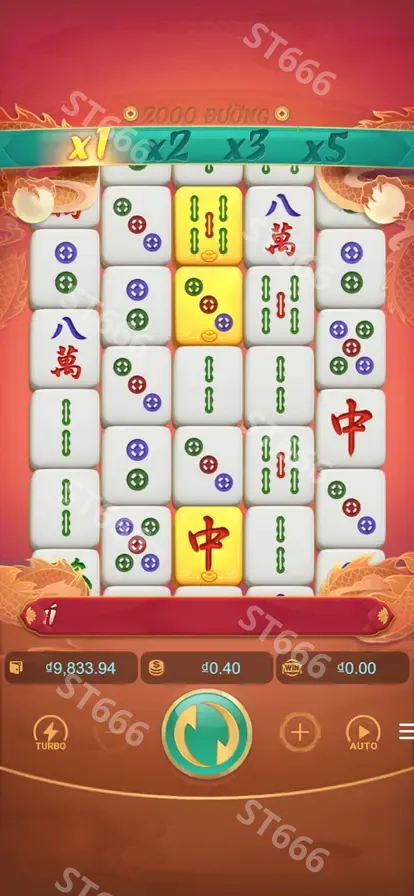Image resolution: width=414 pixels, height=896 pixels.
Task: Start Auto spin
Action: [x=364, y=733]
